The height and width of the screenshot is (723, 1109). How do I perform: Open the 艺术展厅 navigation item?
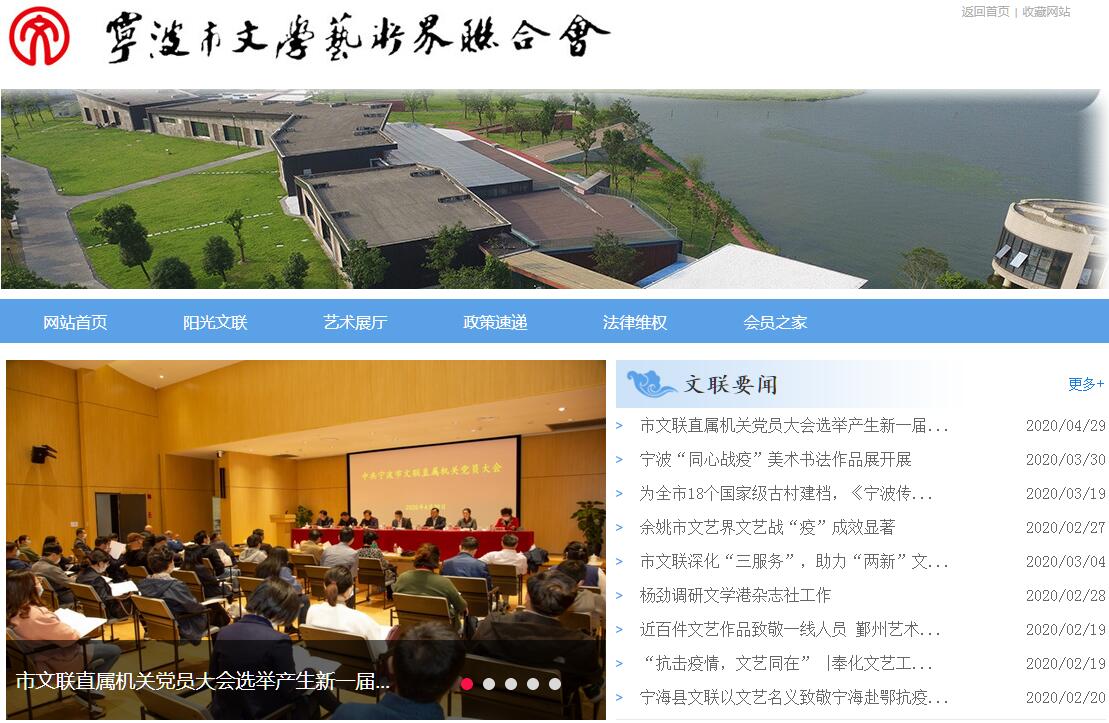click(x=355, y=322)
